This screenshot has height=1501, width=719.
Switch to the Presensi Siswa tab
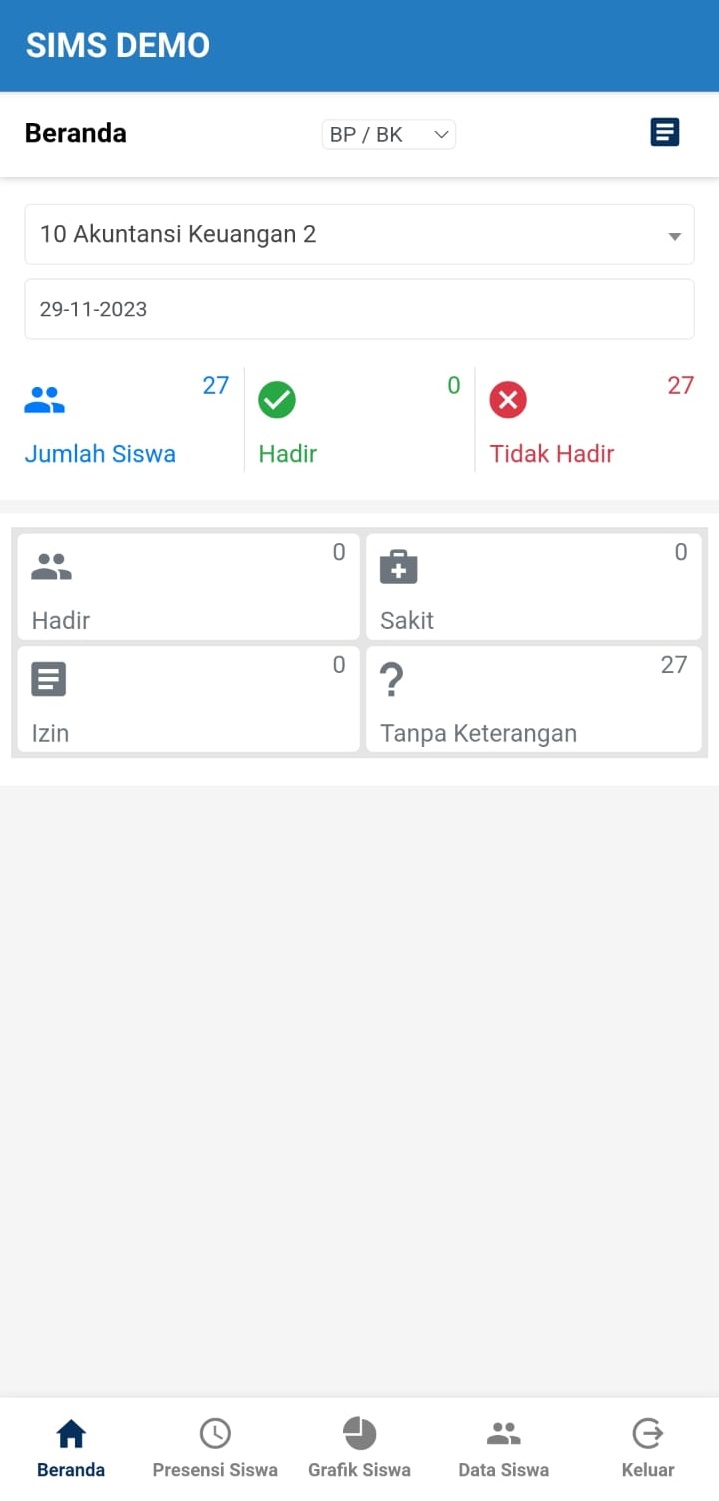(x=215, y=1448)
